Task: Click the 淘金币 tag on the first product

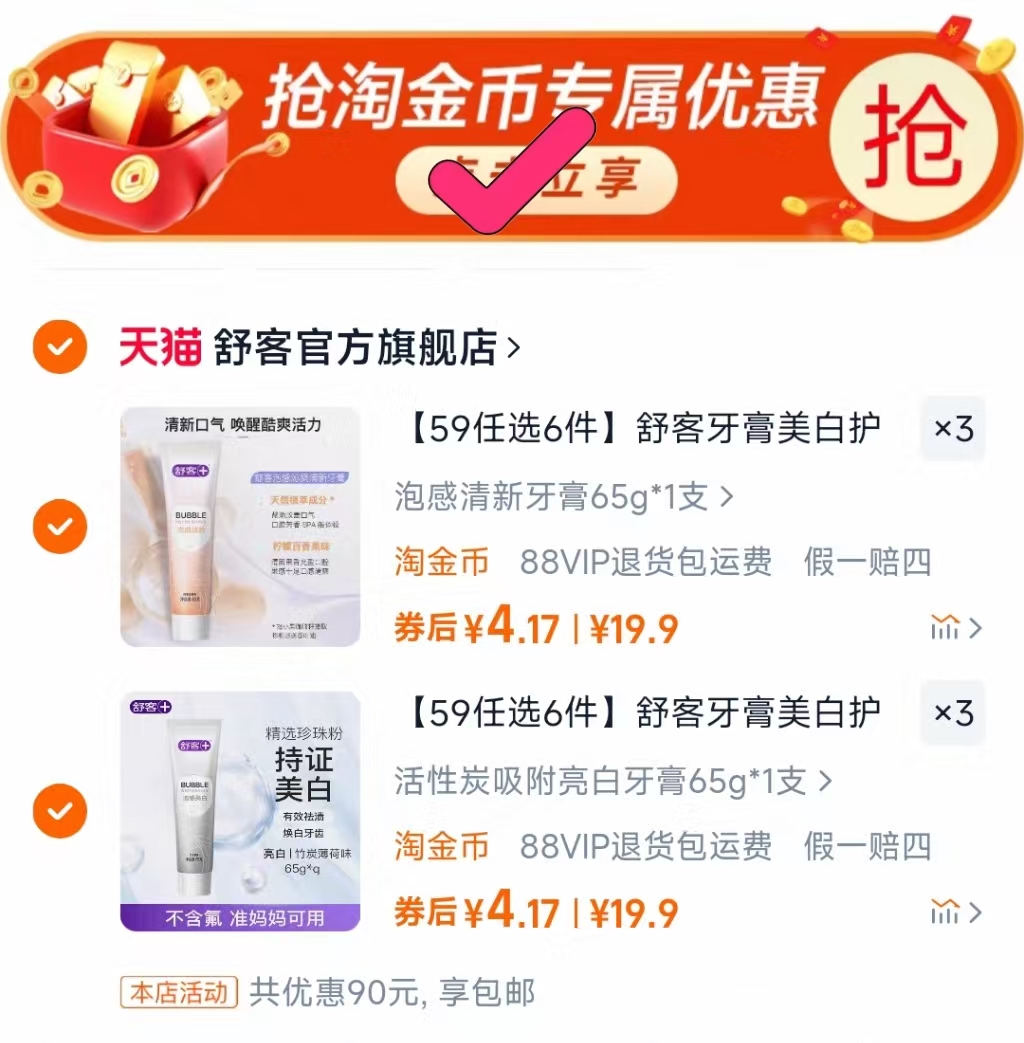Action: (441, 564)
